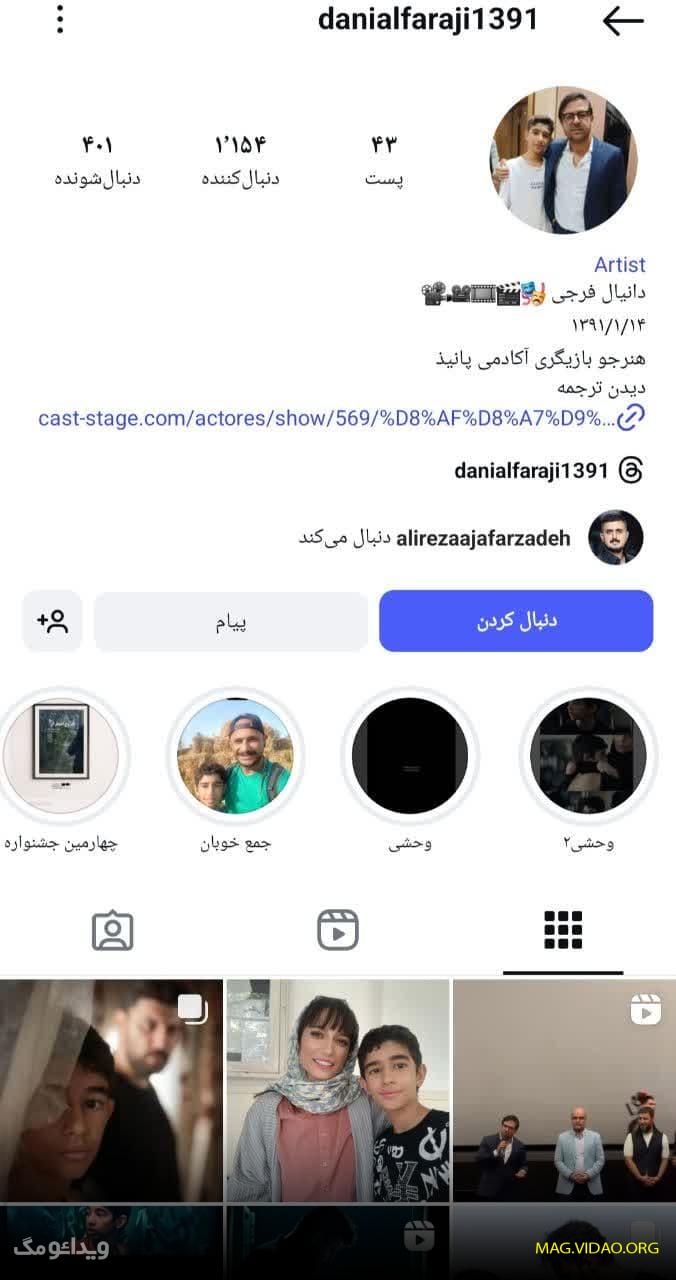View the profile picture
Viewport: 676px width, 1280px height.
tap(563, 160)
